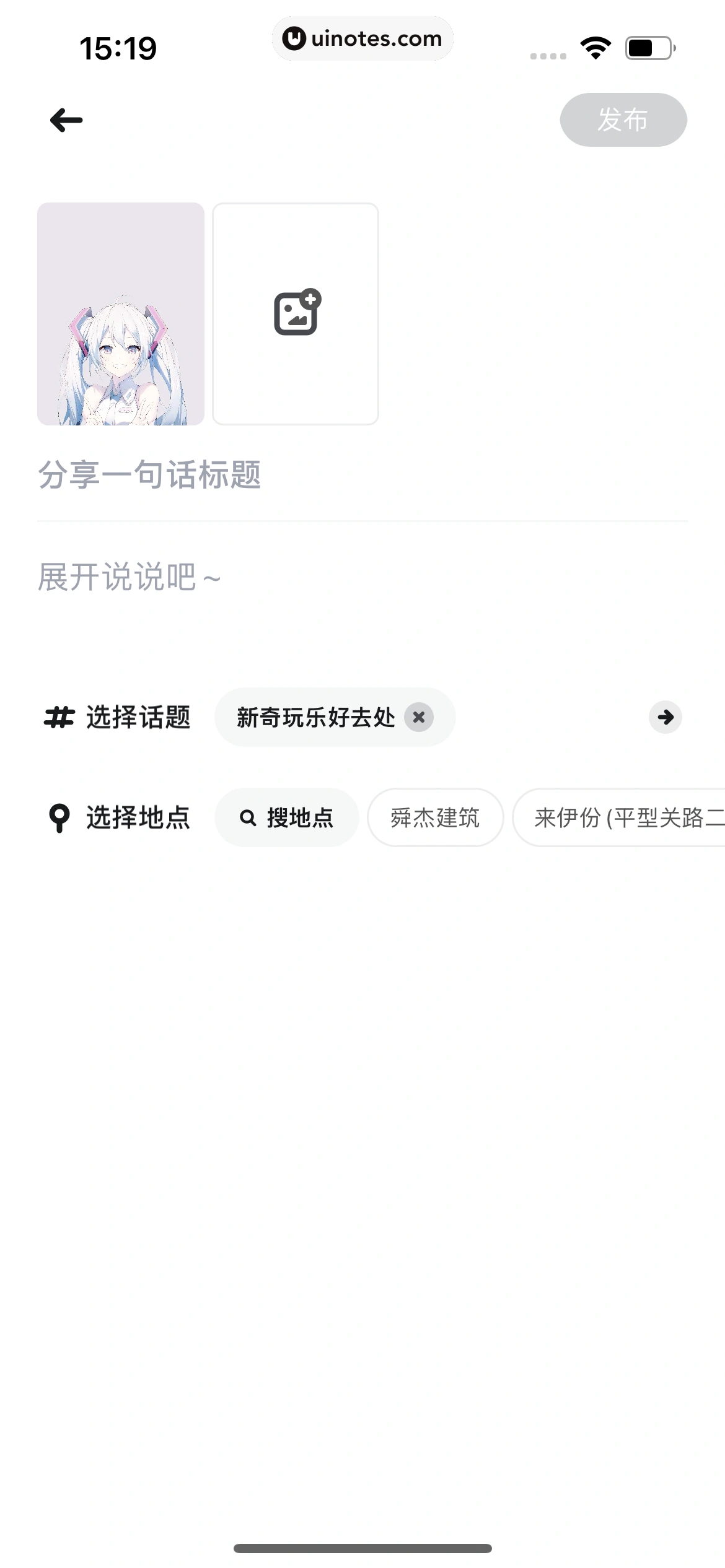Expand more topics via the arrow control
725x1568 pixels.
[664, 717]
